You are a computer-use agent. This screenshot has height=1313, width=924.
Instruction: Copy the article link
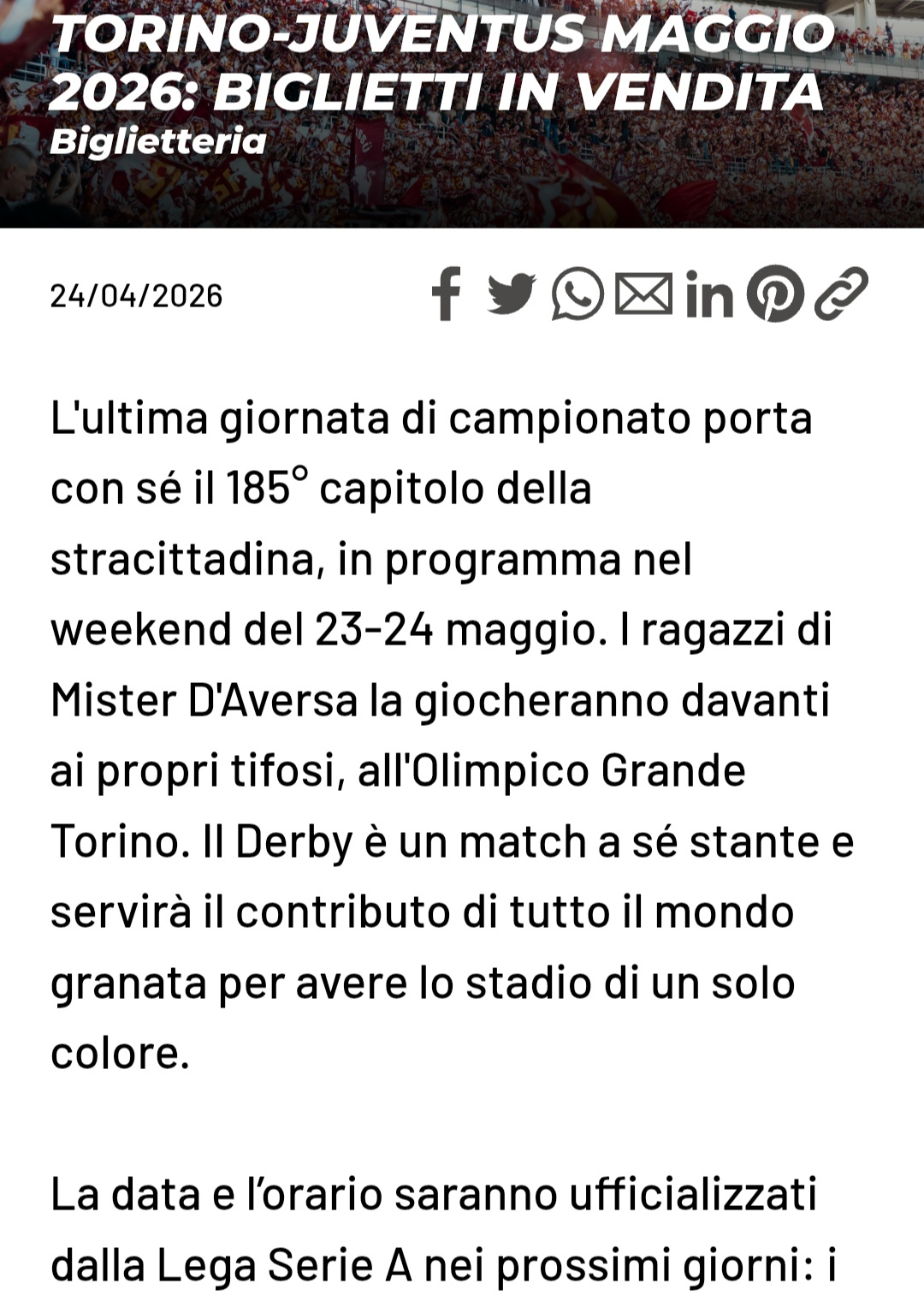841,294
